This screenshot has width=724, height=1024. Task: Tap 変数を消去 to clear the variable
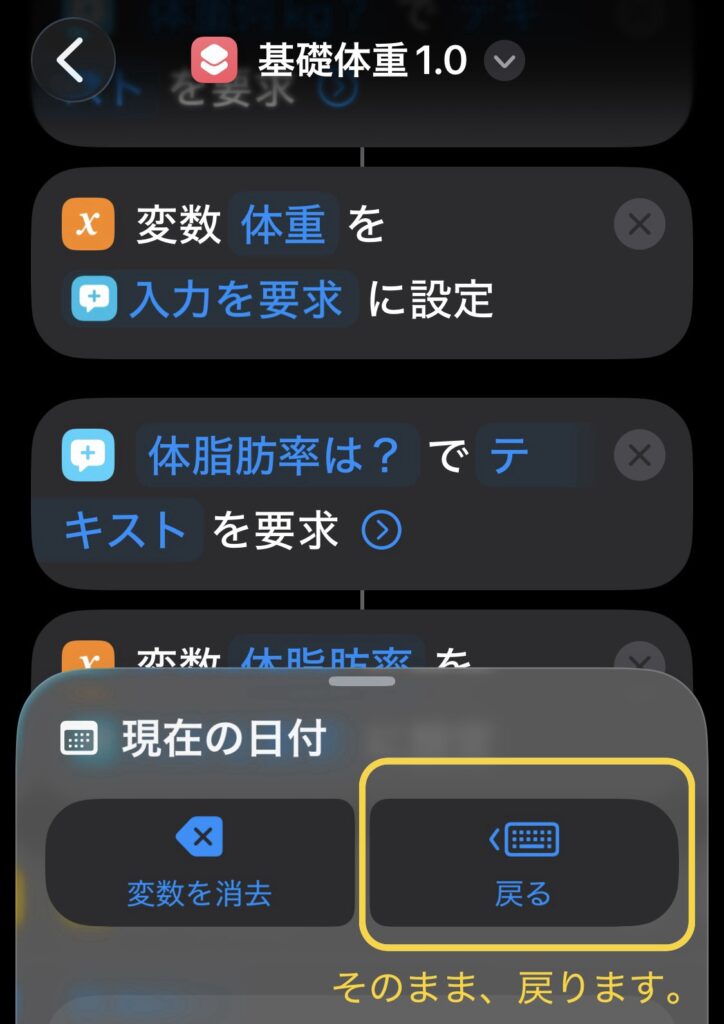[200, 863]
